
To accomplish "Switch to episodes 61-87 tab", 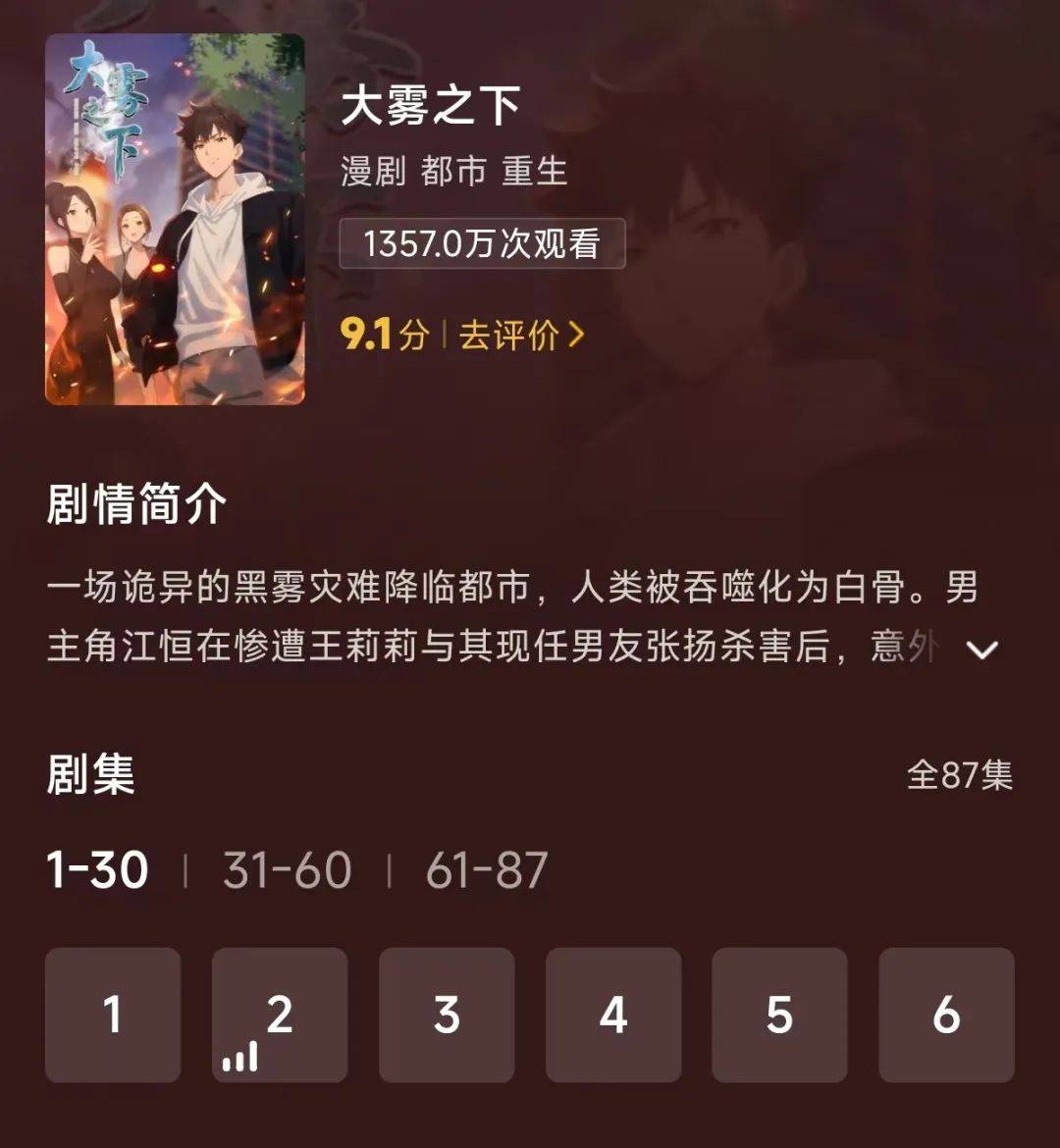I will 487,870.
